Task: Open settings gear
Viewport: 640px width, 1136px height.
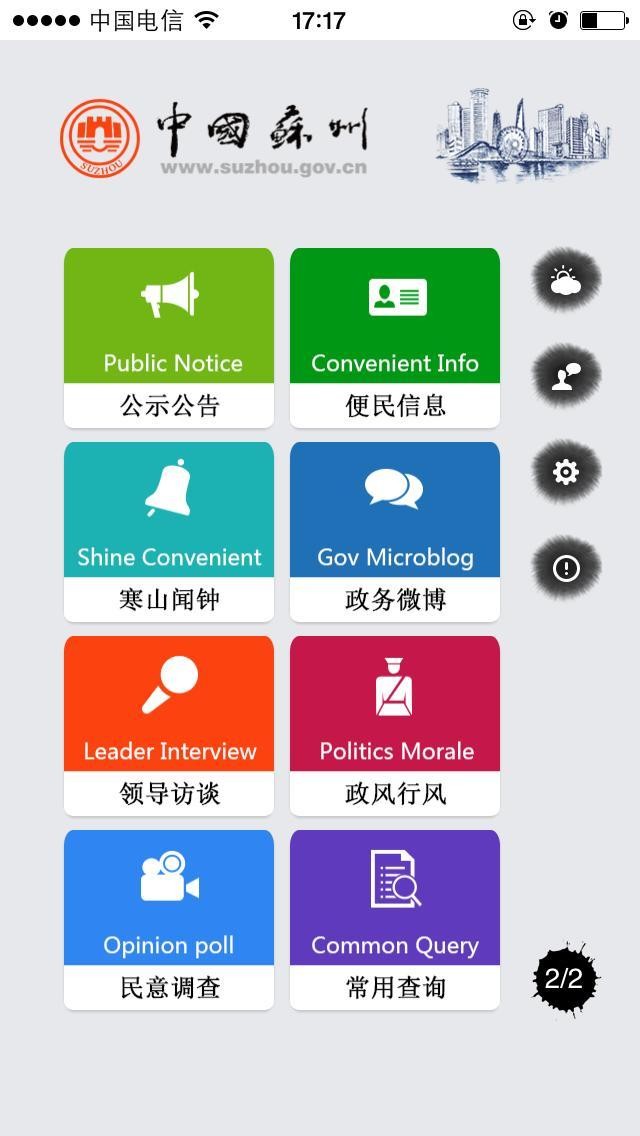Action: 566,471
